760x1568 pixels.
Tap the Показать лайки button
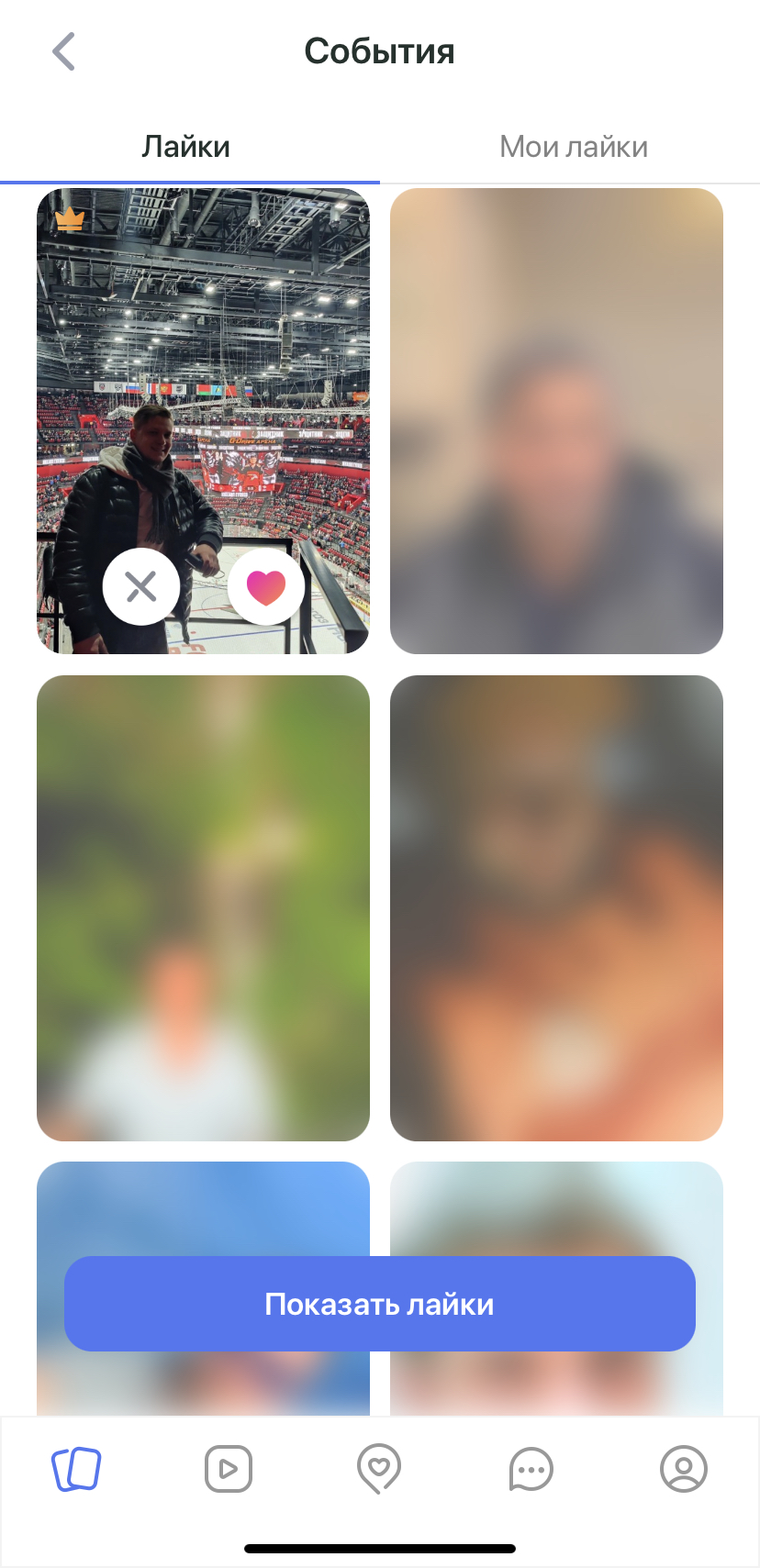point(379,1304)
